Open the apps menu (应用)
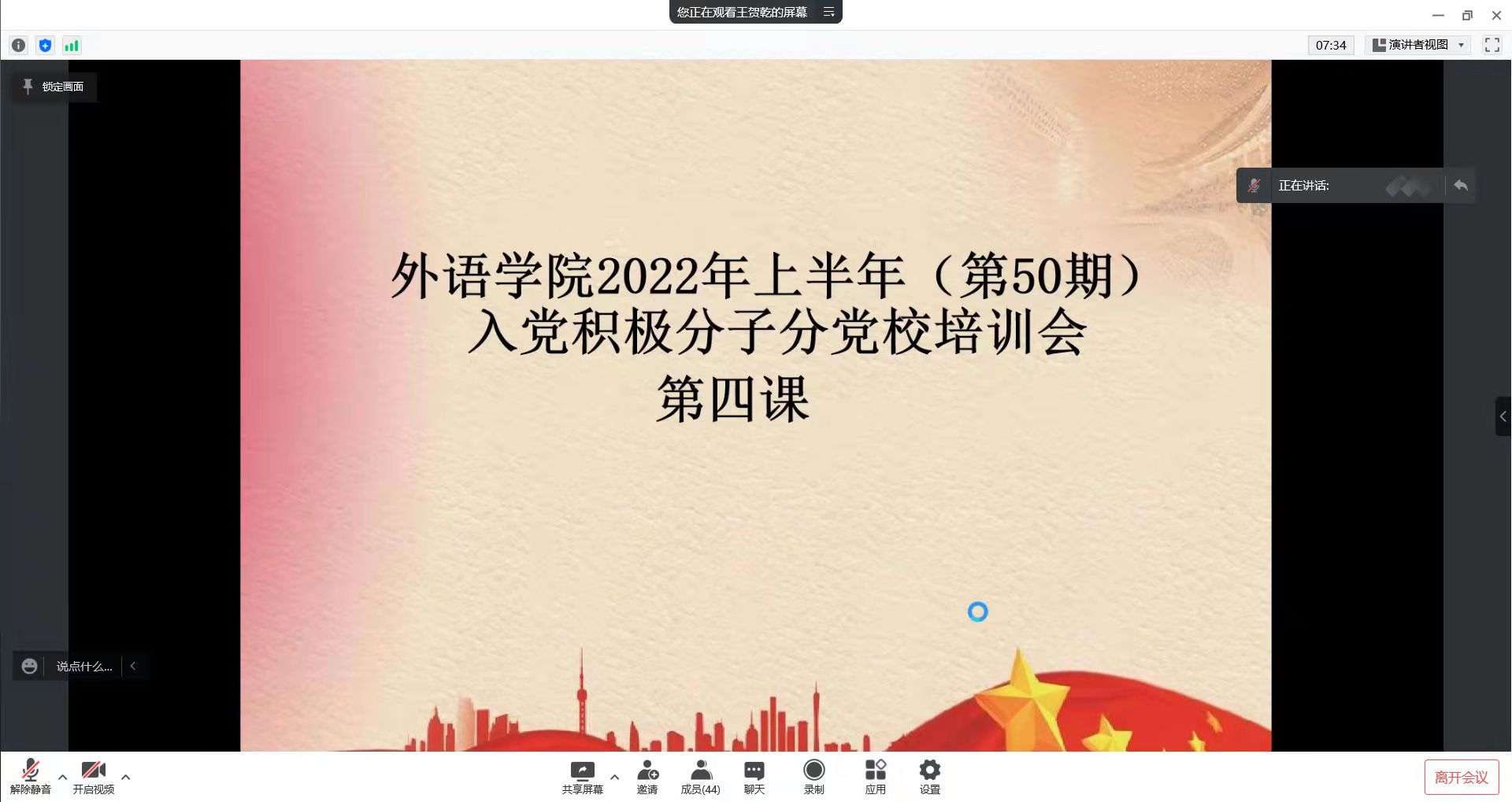The height and width of the screenshot is (802, 1512). pyautogui.click(x=875, y=776)
